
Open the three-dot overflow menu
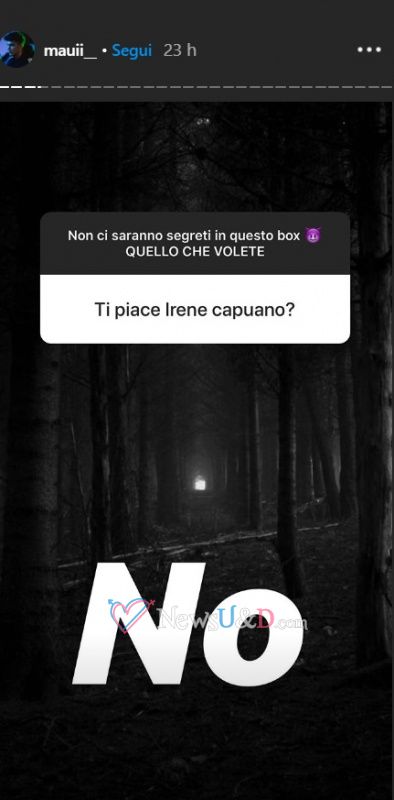(369, 50)
